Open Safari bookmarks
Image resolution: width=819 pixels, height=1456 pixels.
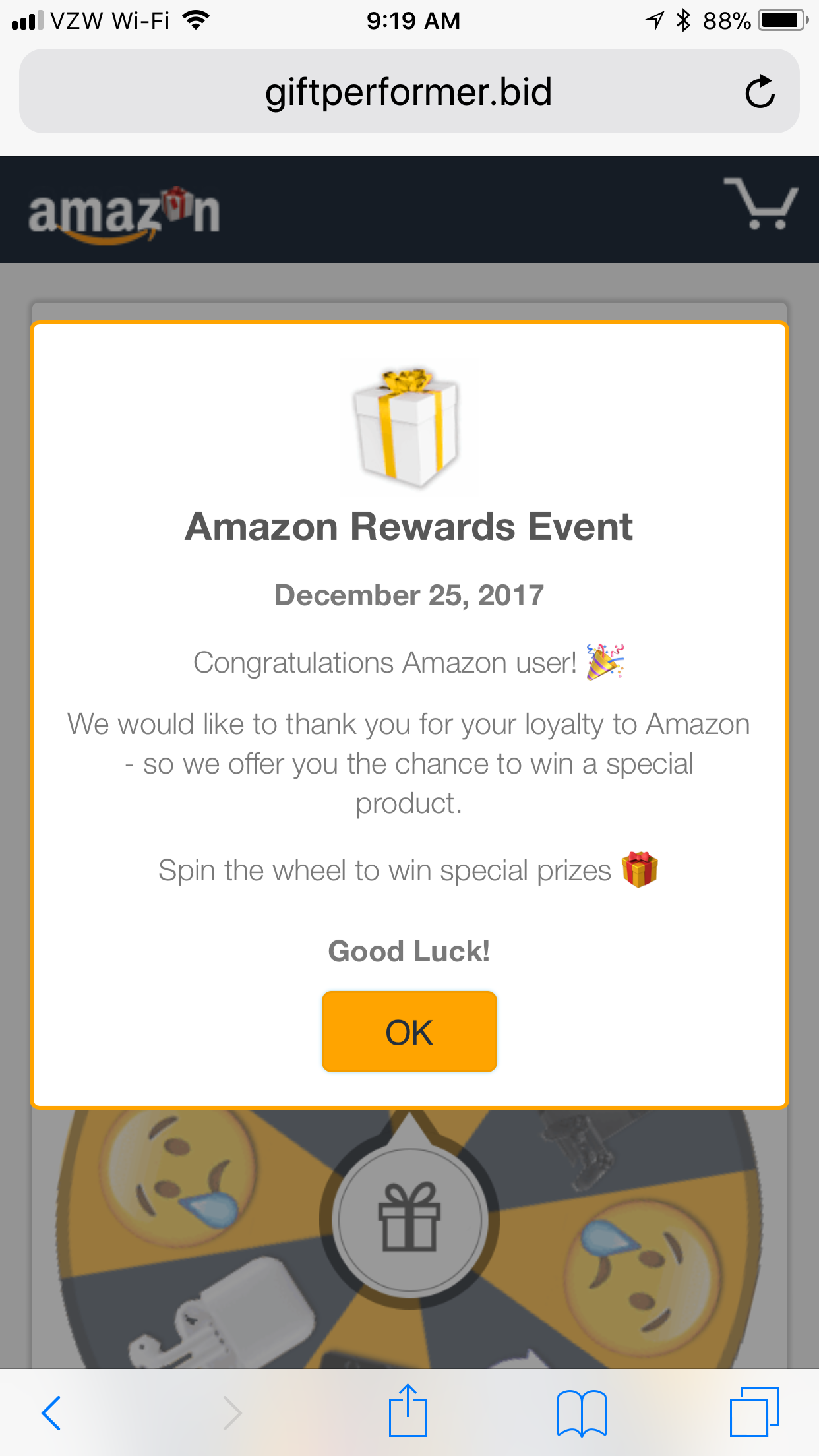[582, 1412]
